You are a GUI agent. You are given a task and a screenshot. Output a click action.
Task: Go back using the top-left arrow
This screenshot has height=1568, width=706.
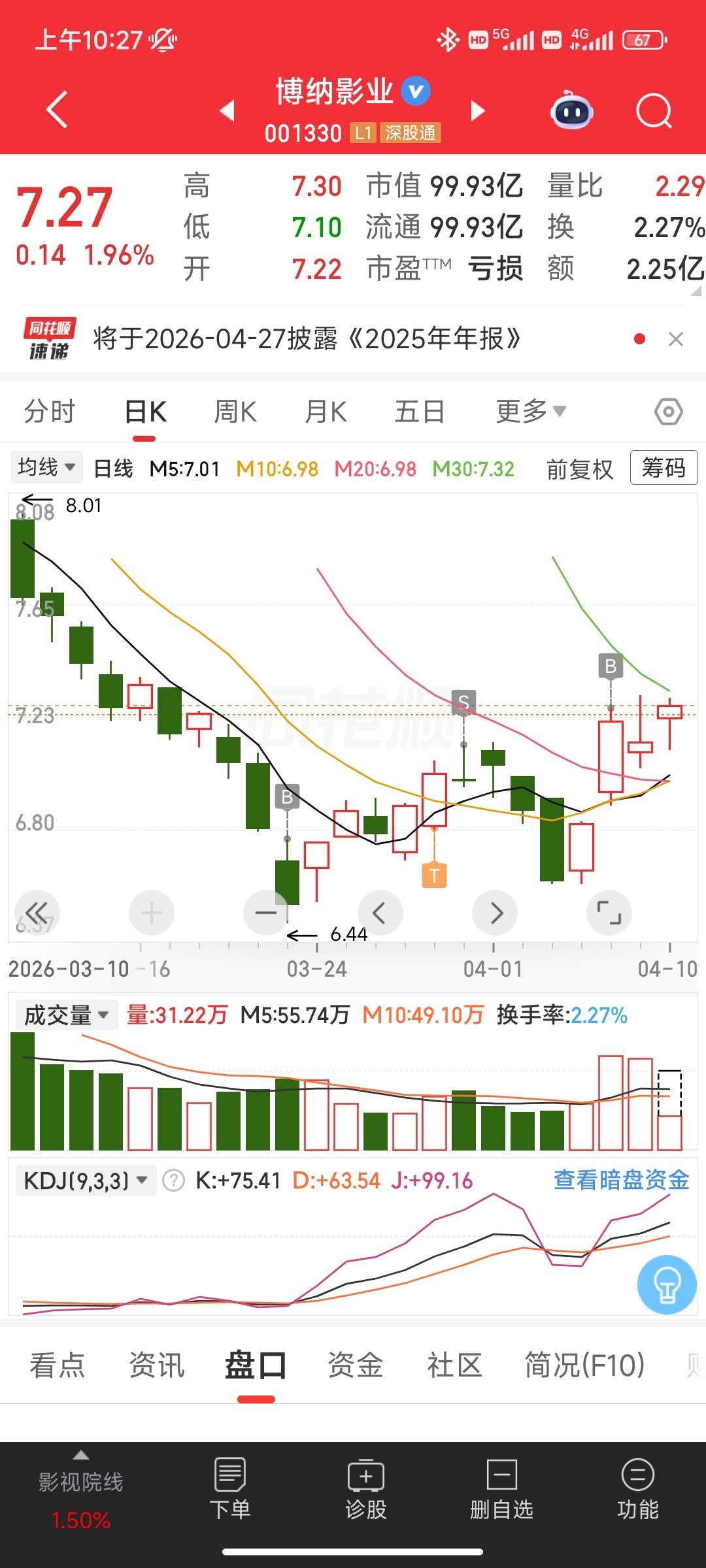tap(58, 110)
